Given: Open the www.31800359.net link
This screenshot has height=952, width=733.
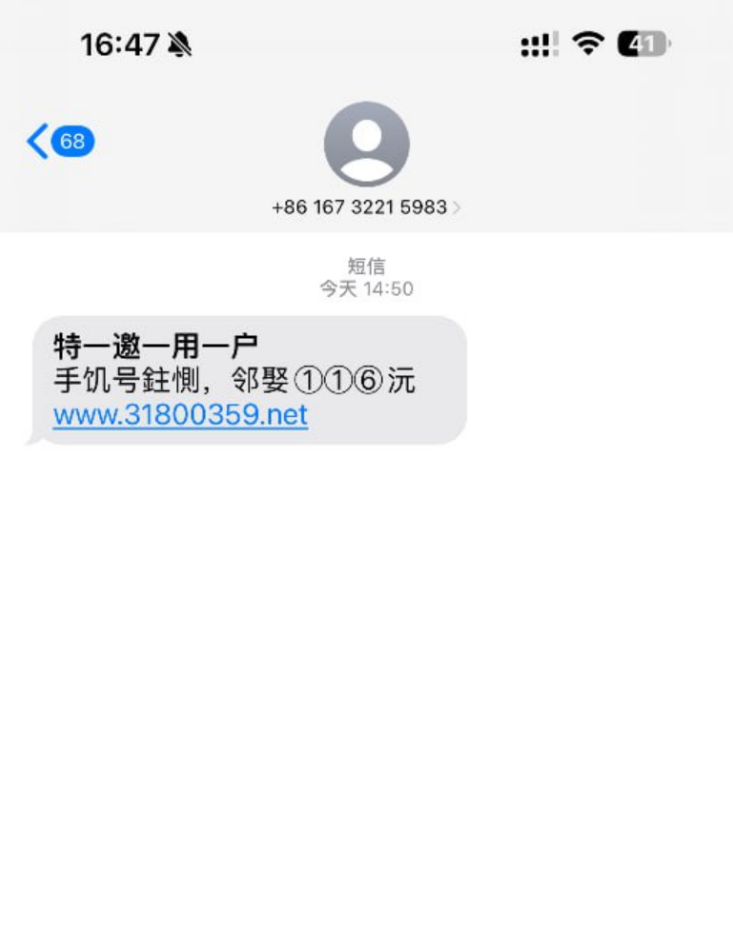Looking at the screenshot, I should click(x=180, y=415).
